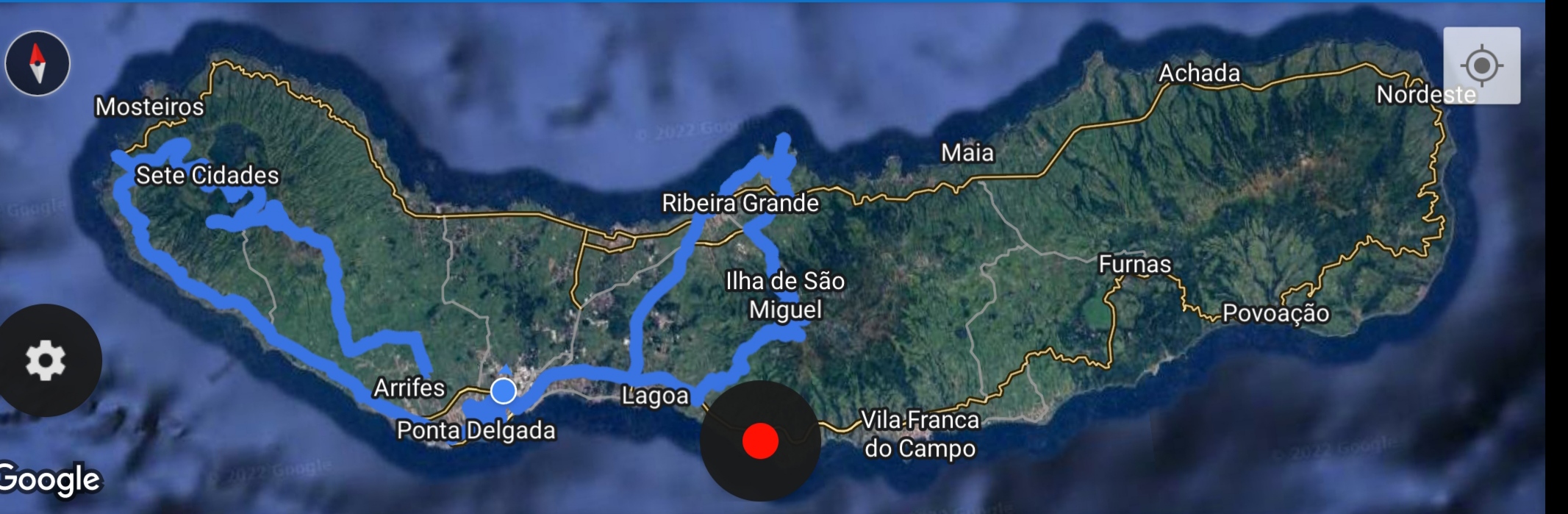Tap the compass to reset map orientation
1568x514 pixels.
point(37,63)
